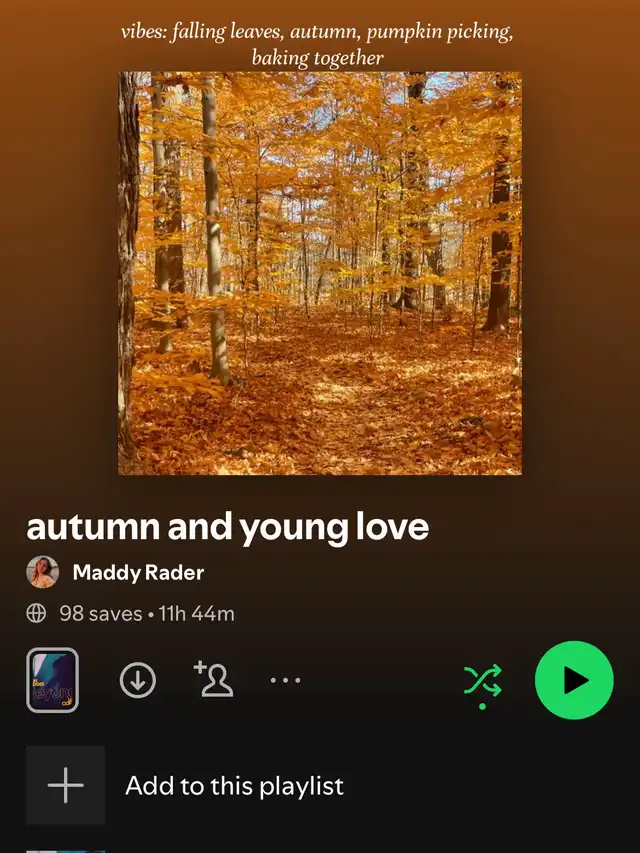Open the three-dot more options menu
The height and width of the screenshot is (853, 640).
click(285, 680)
